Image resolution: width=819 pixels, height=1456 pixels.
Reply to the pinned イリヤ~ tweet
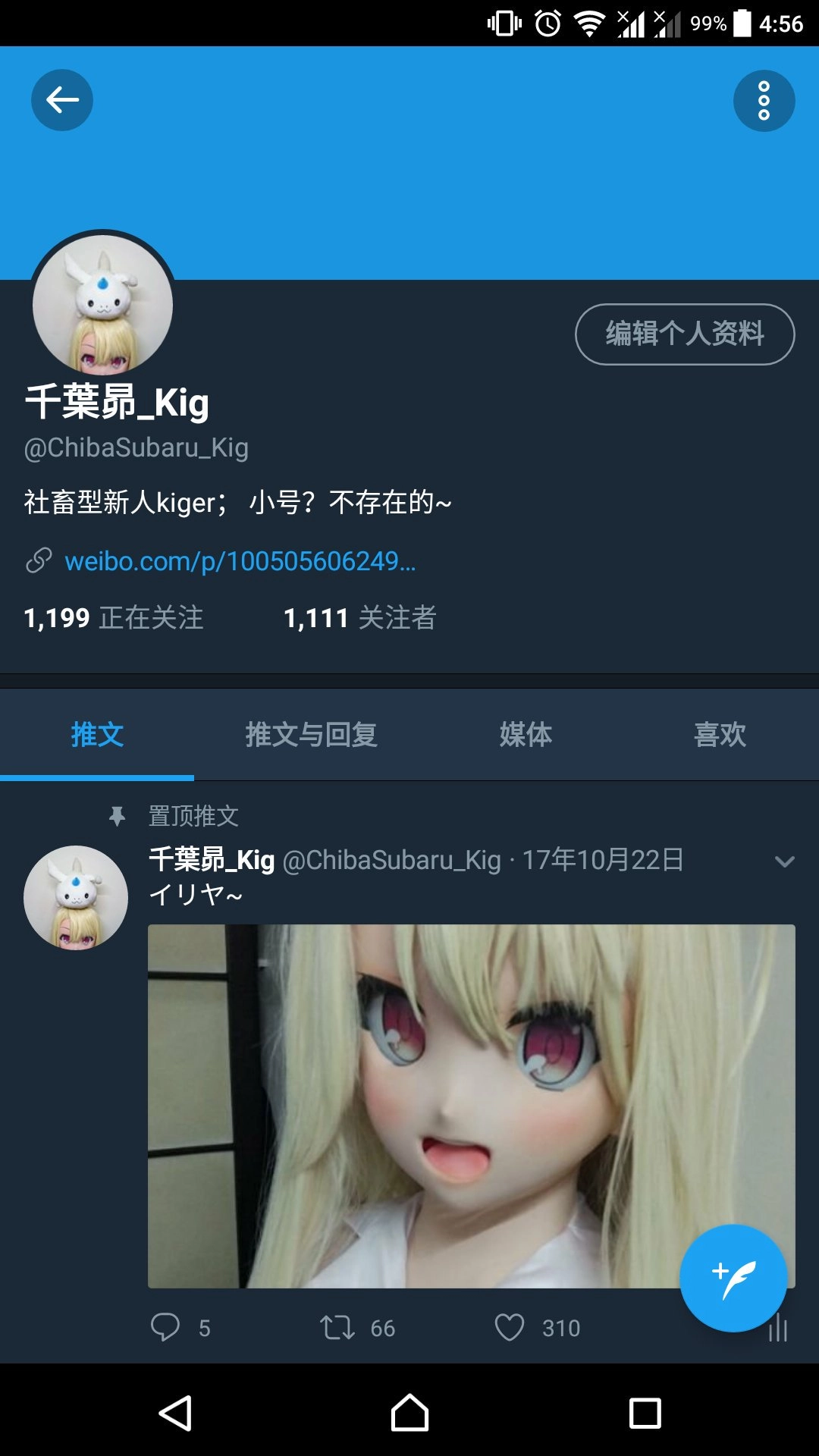tap(165, 1327)
